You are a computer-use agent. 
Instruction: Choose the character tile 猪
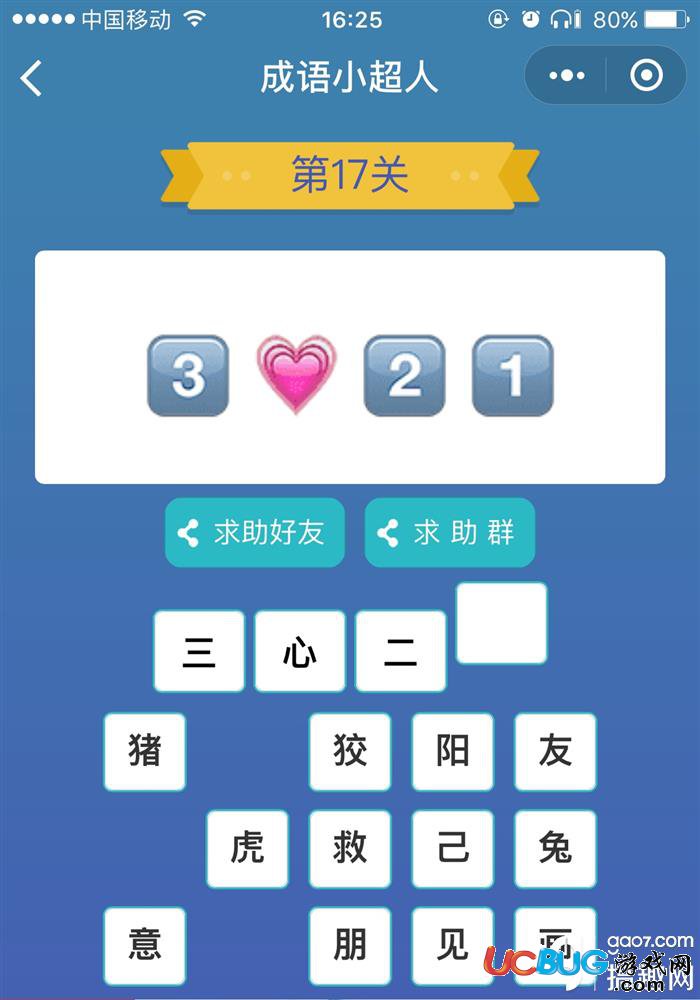(x=145, y=751)
